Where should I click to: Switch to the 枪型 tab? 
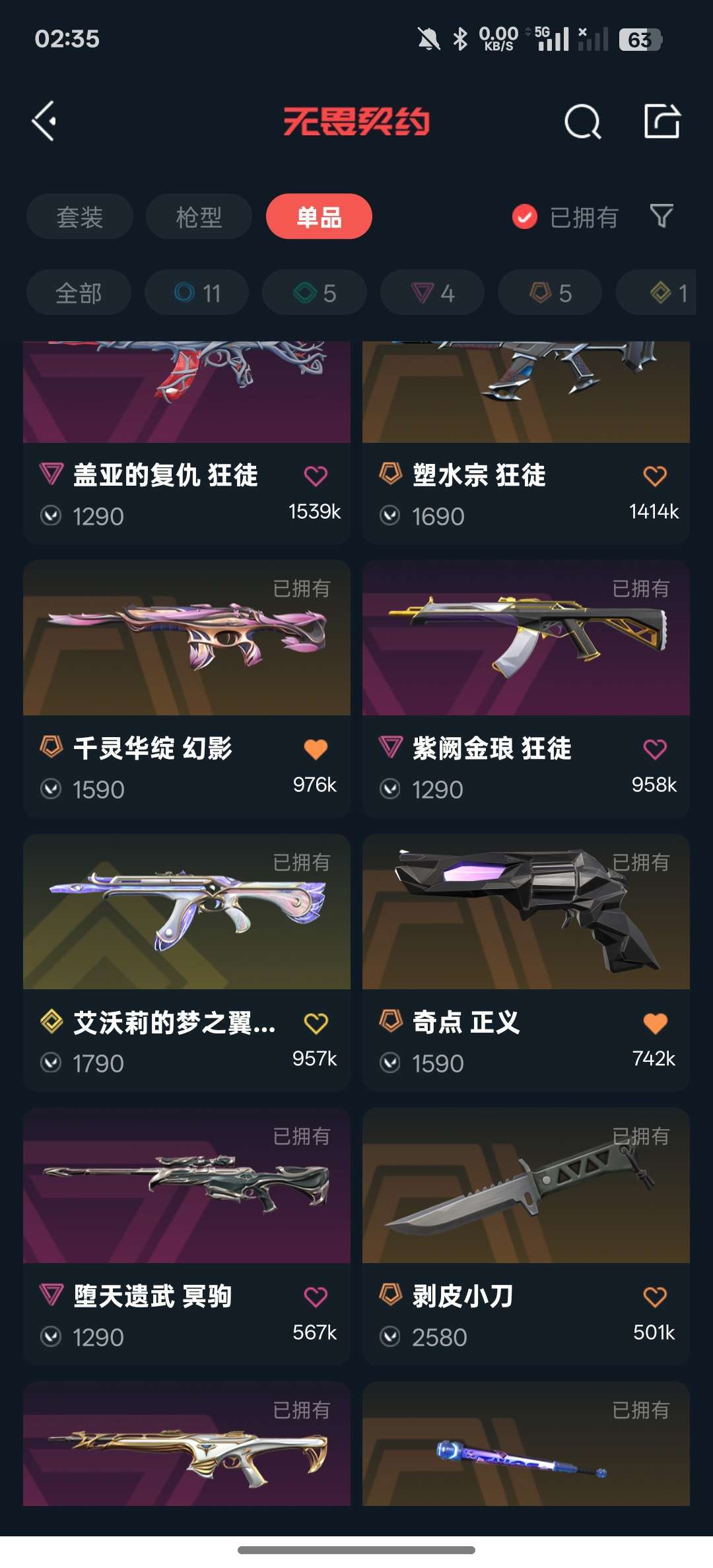(199, 216)
